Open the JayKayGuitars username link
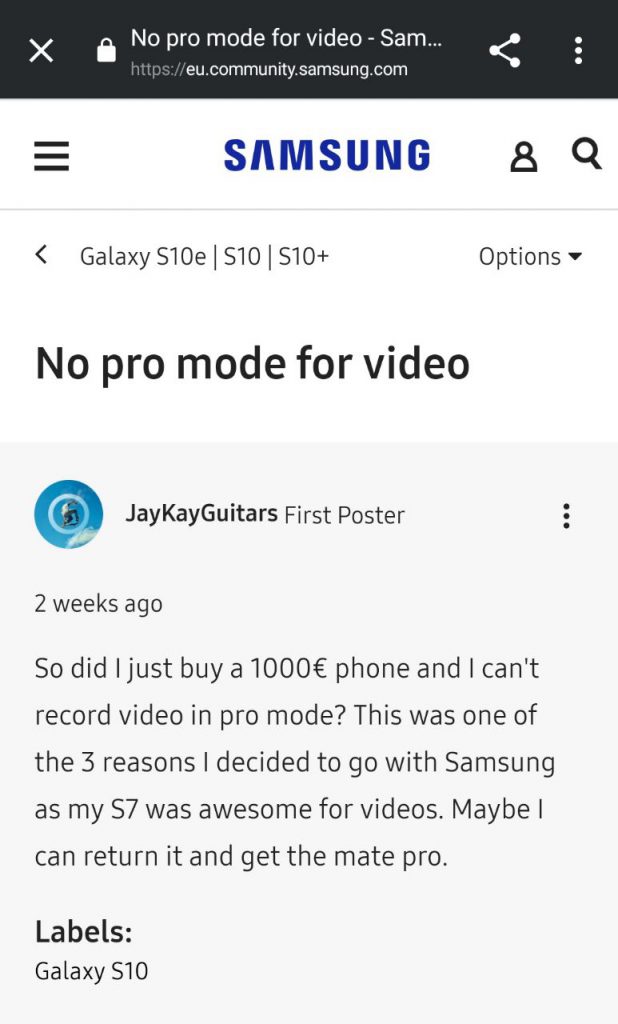 coord(201,514)
